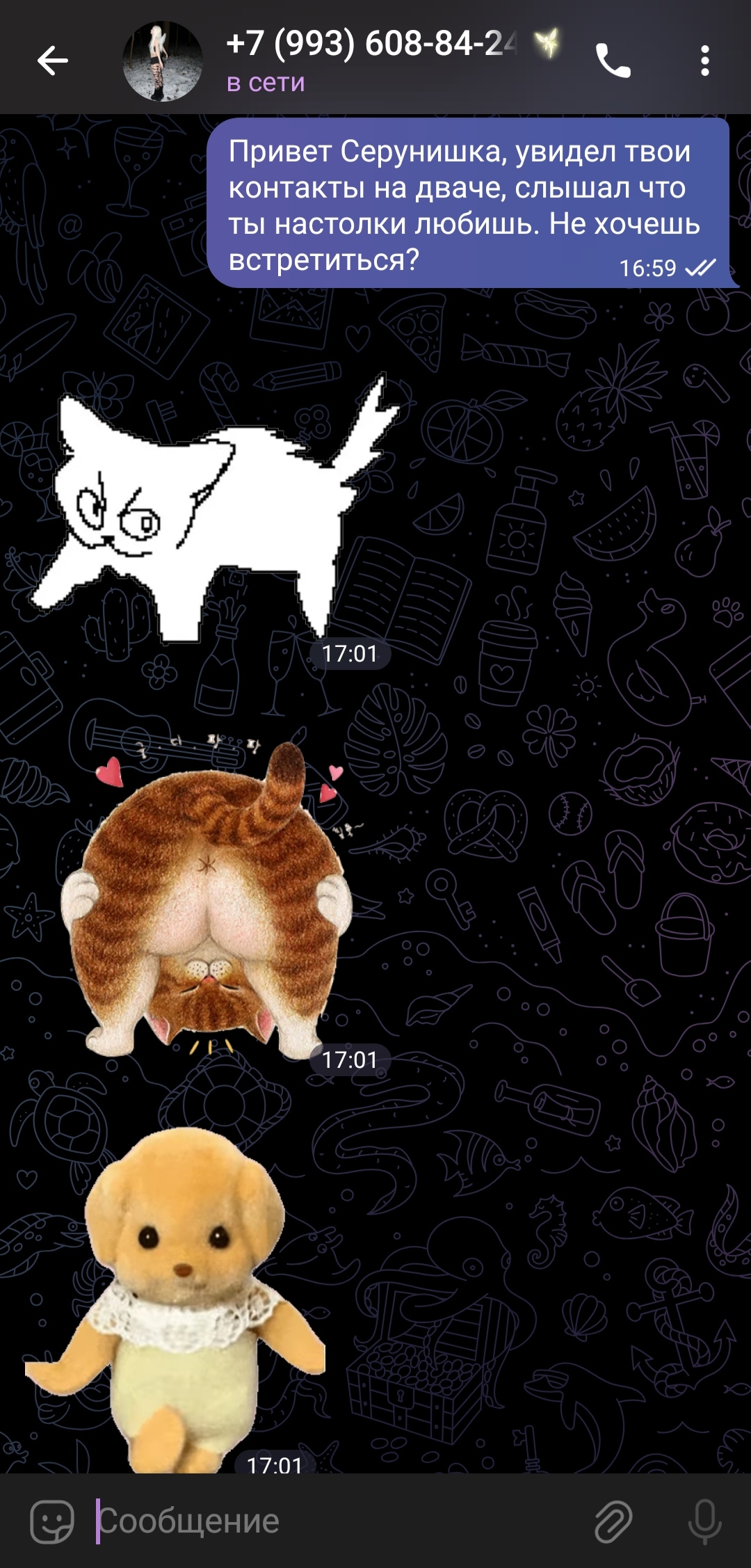Open contact info via the phone number title

click(372, 43)
